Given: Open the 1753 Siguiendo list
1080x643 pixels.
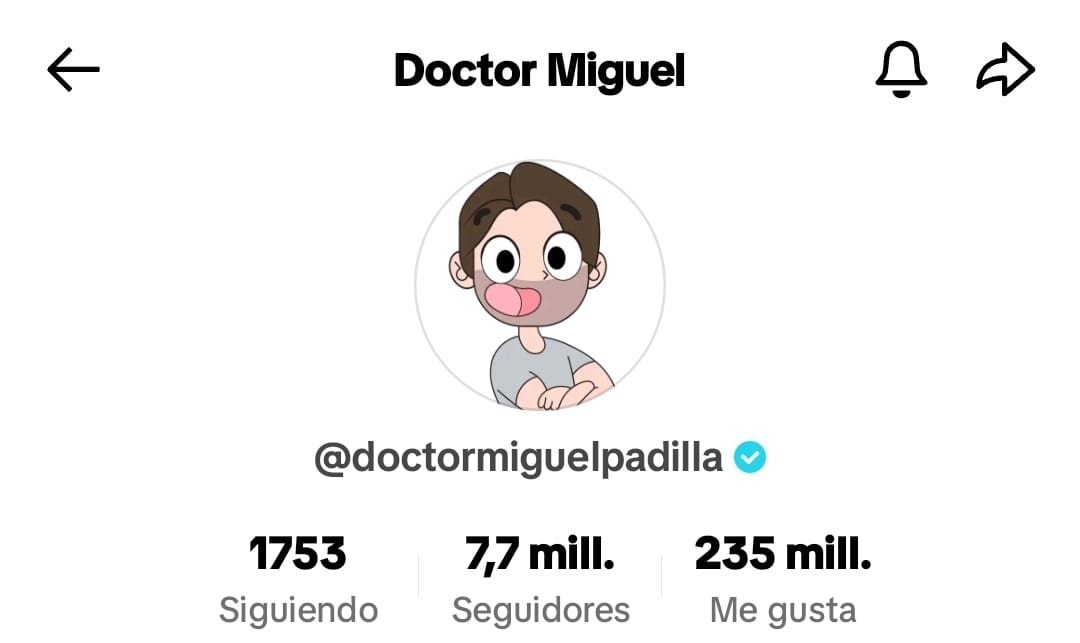Looking at the screenshot, I should [x=298, y=578].
